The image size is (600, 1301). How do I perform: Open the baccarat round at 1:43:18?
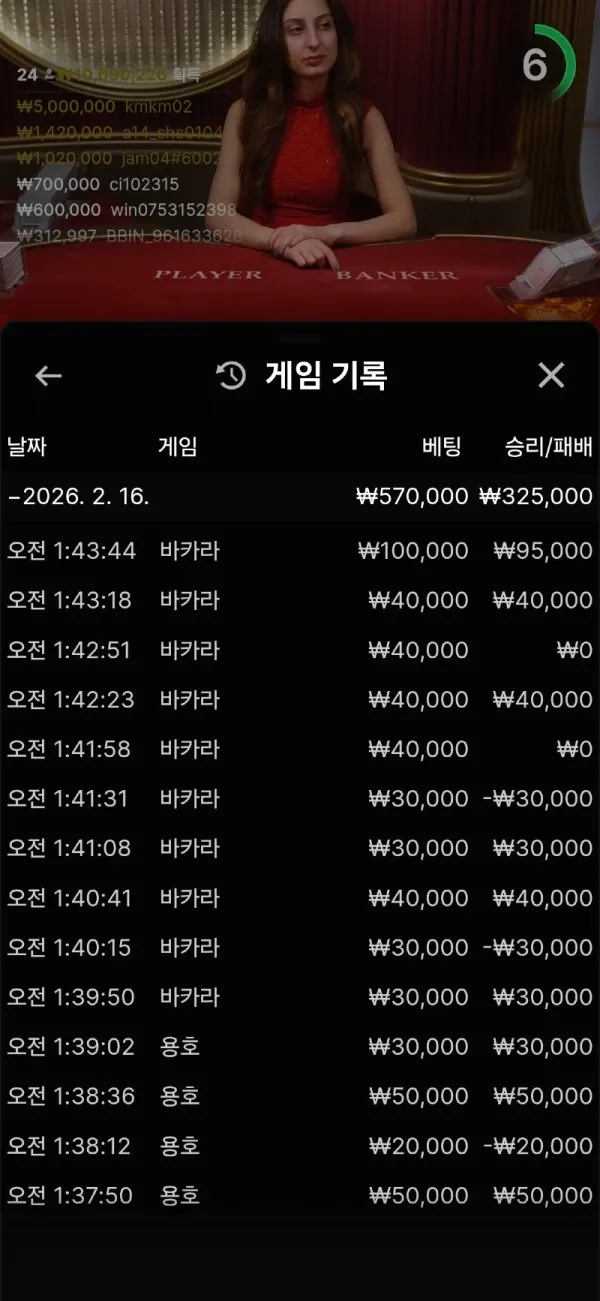[300, 600]
